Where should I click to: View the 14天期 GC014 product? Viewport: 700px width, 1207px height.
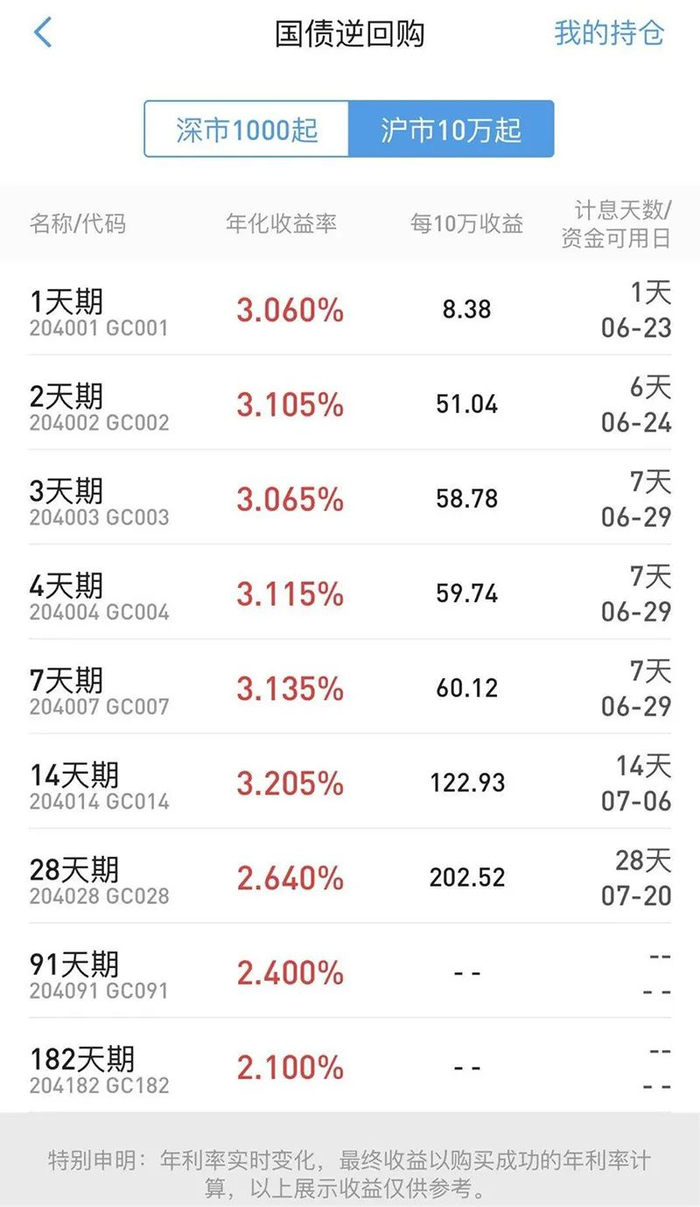pos(350,783)
